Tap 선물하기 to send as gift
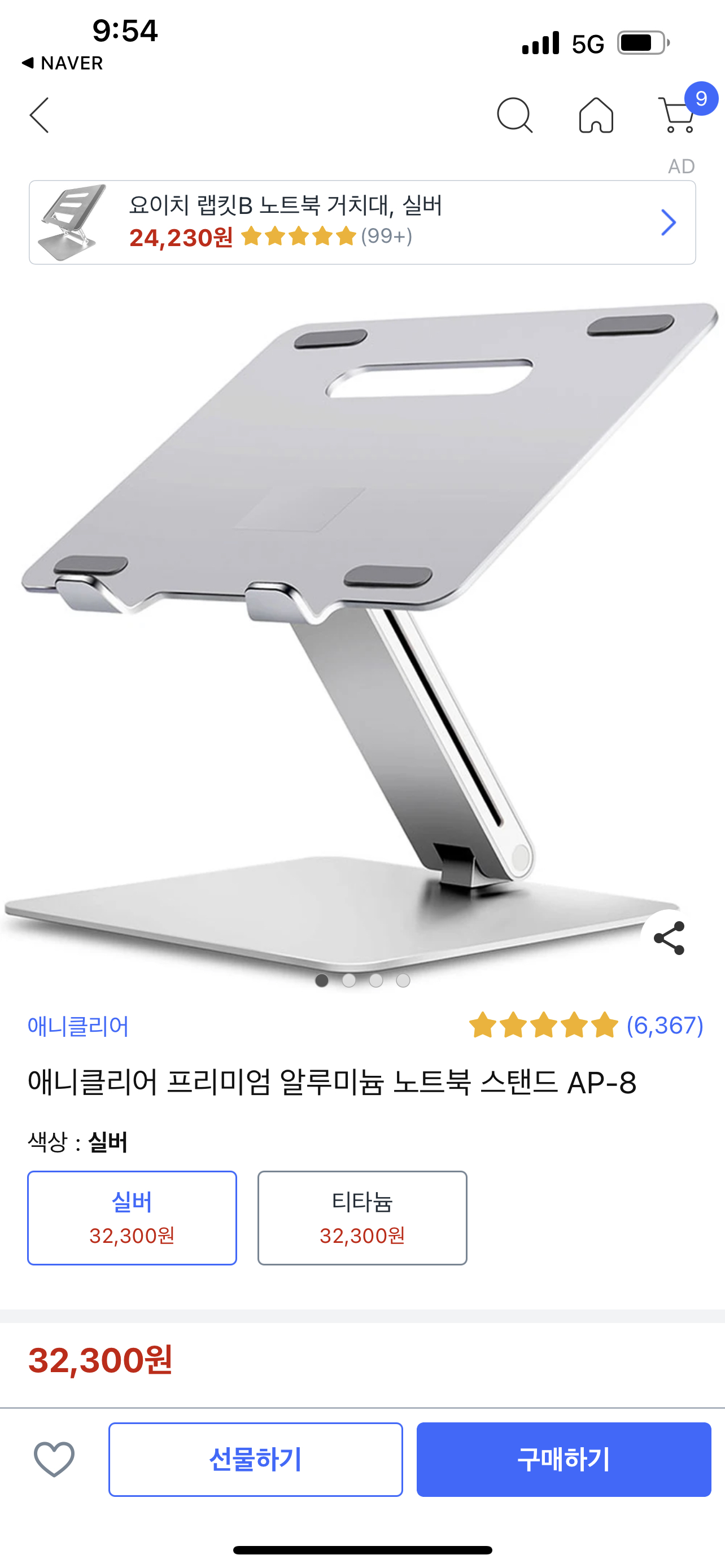 point(256,1459)
